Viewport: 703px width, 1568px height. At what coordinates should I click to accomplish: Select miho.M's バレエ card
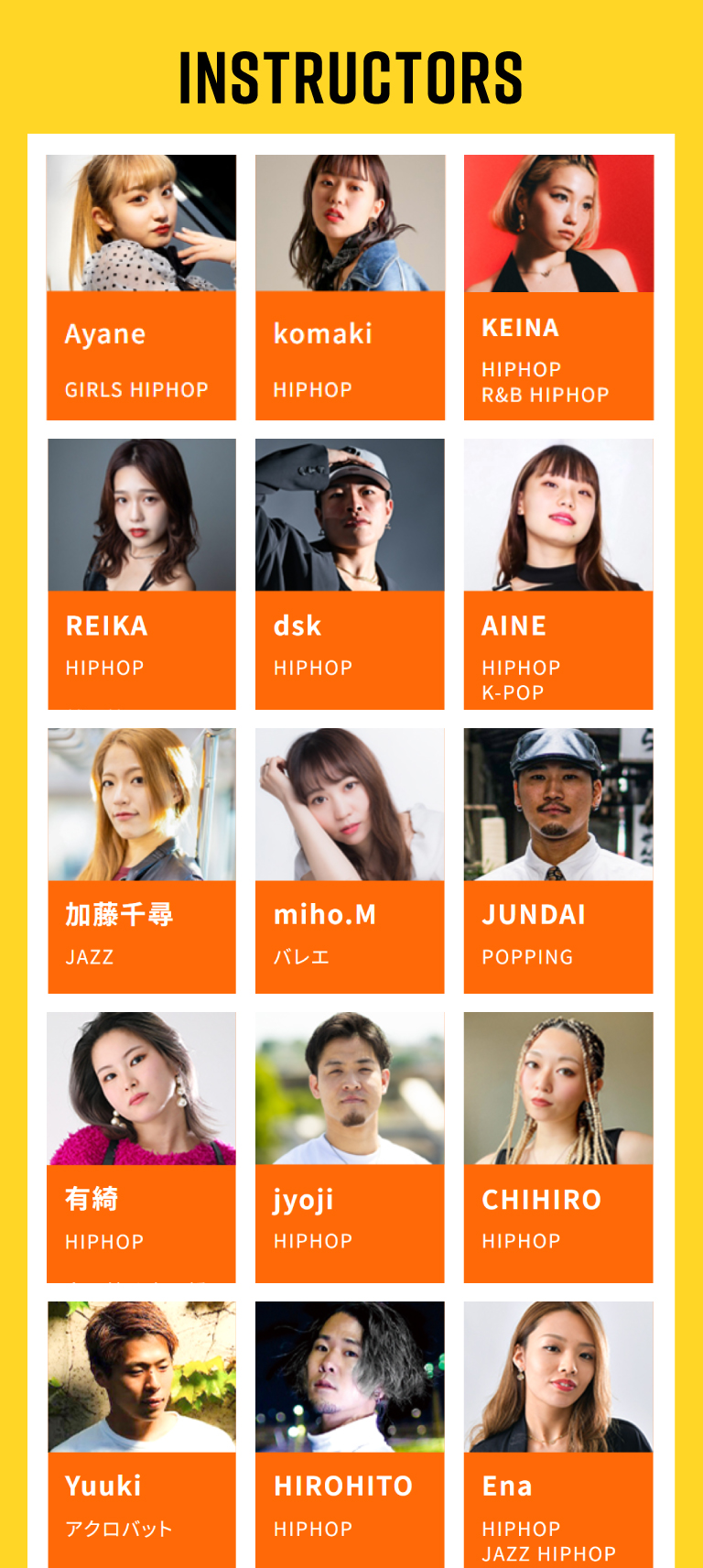[350, 861]
